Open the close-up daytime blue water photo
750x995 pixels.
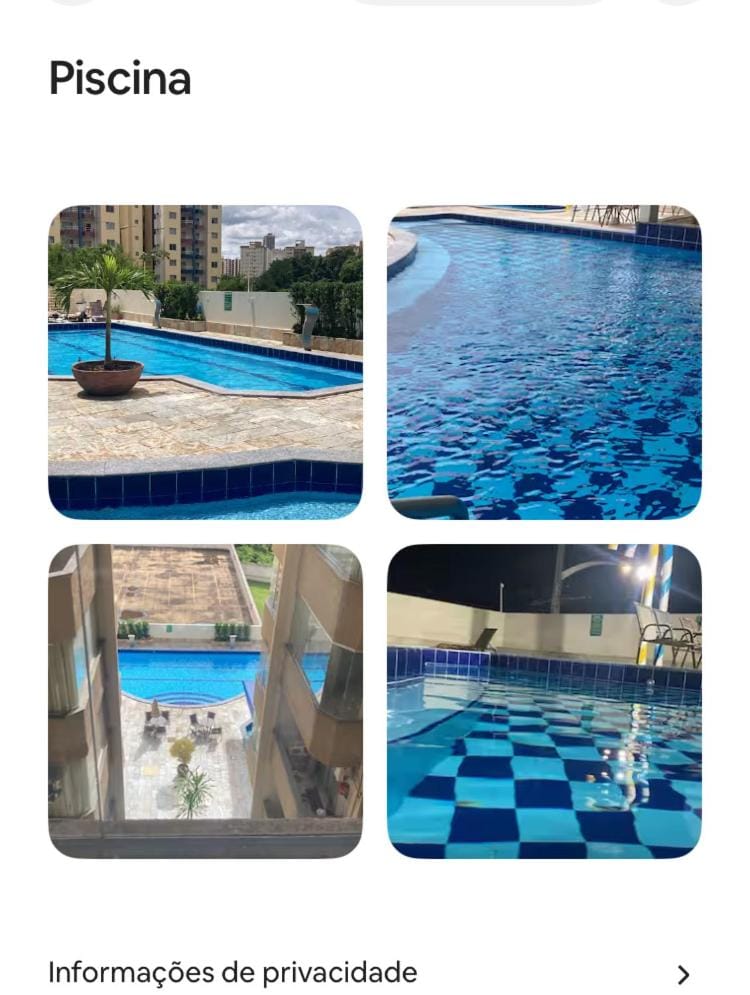(x=544, y=362)
